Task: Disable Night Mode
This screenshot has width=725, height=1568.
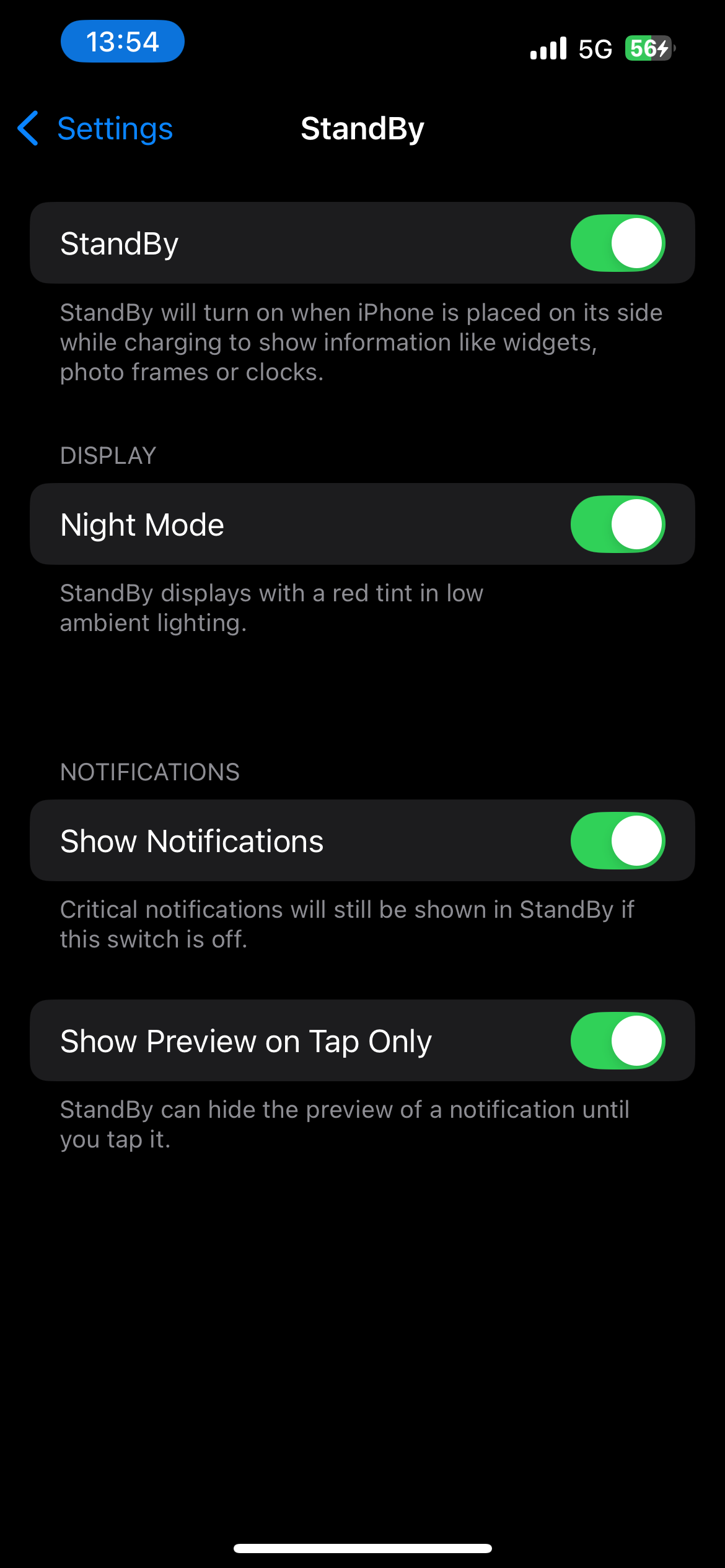Action: click(618, 524)
